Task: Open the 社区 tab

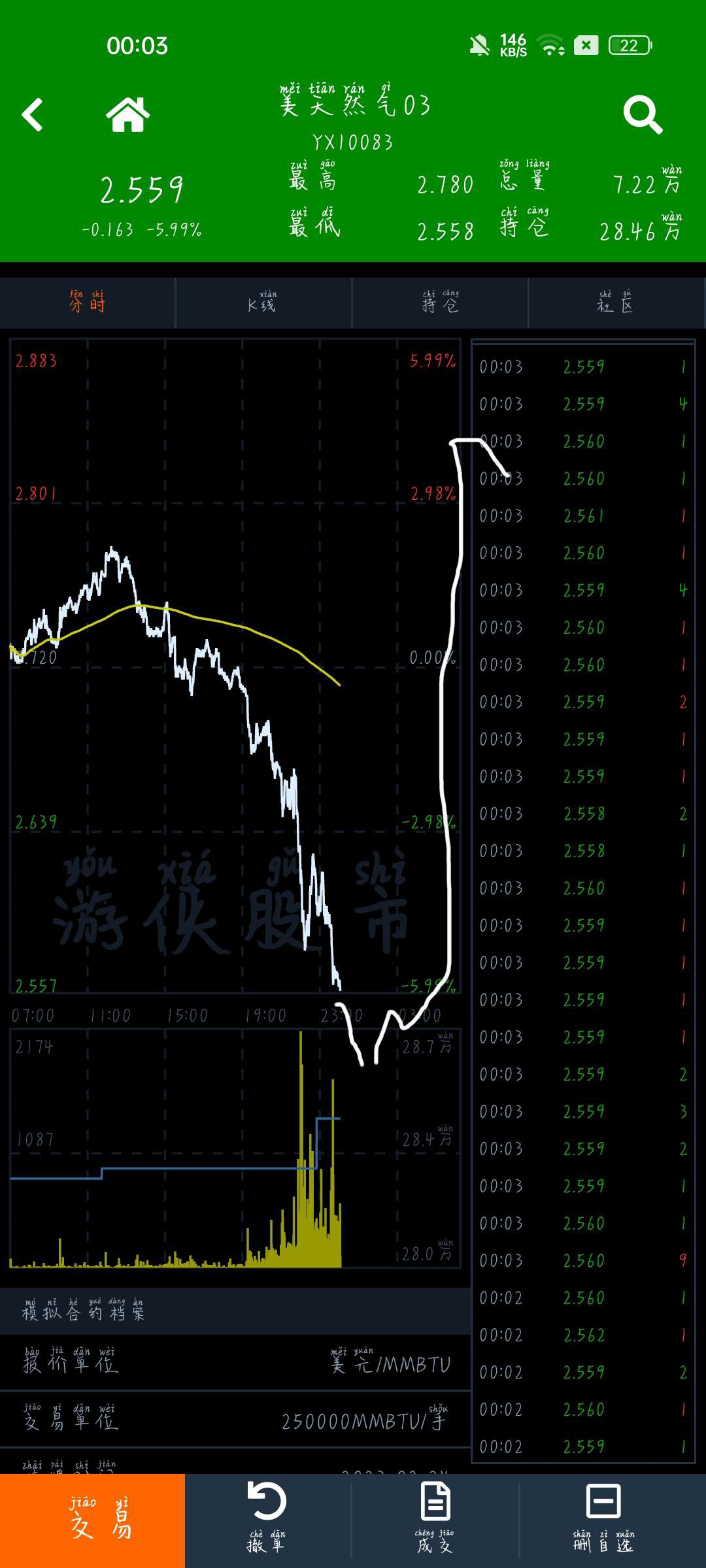Action: 616,302
